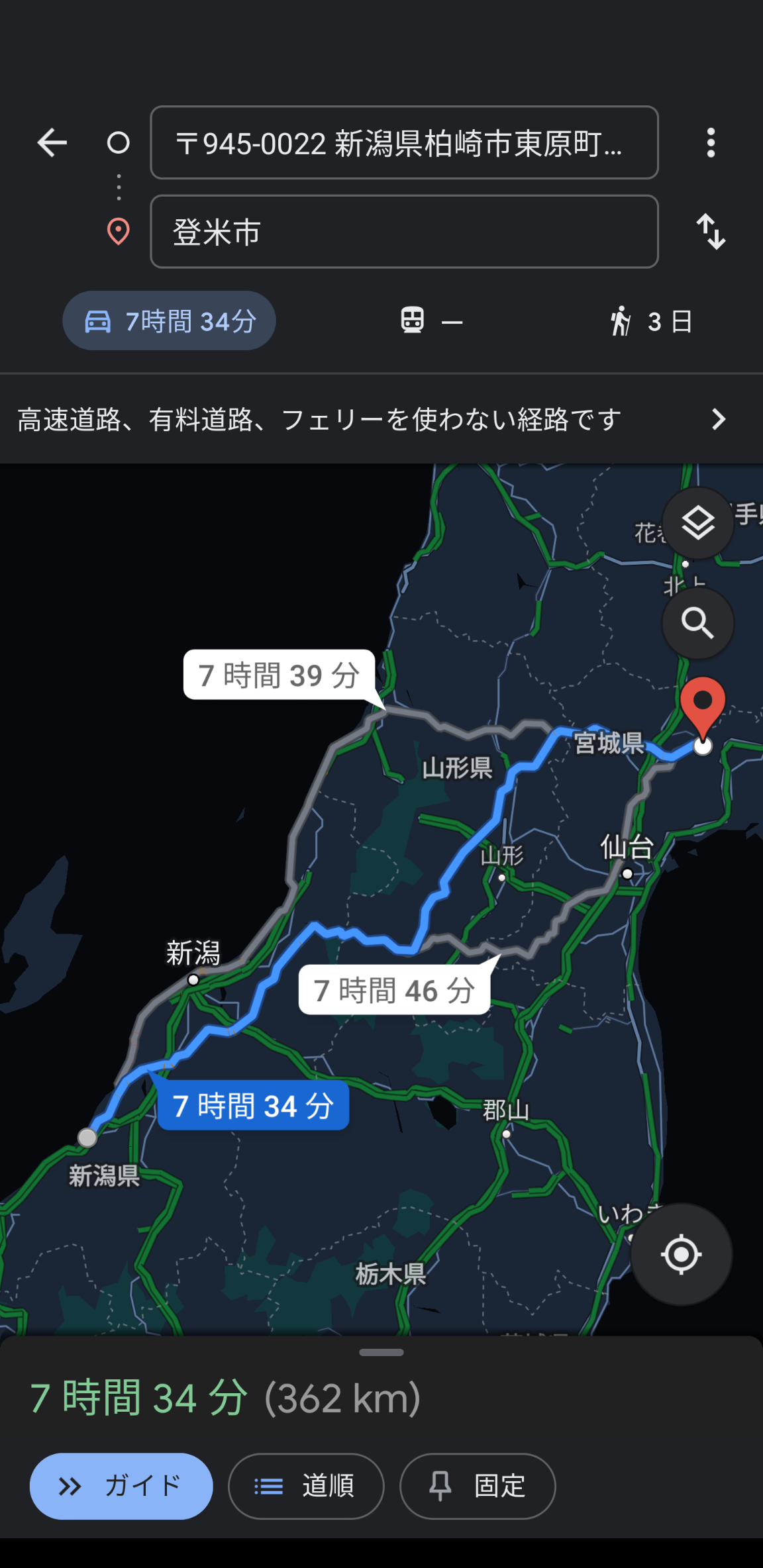This screenshot has width=763, height=1568.
Task: Edit the starting point address field
Action: (404, 142)
